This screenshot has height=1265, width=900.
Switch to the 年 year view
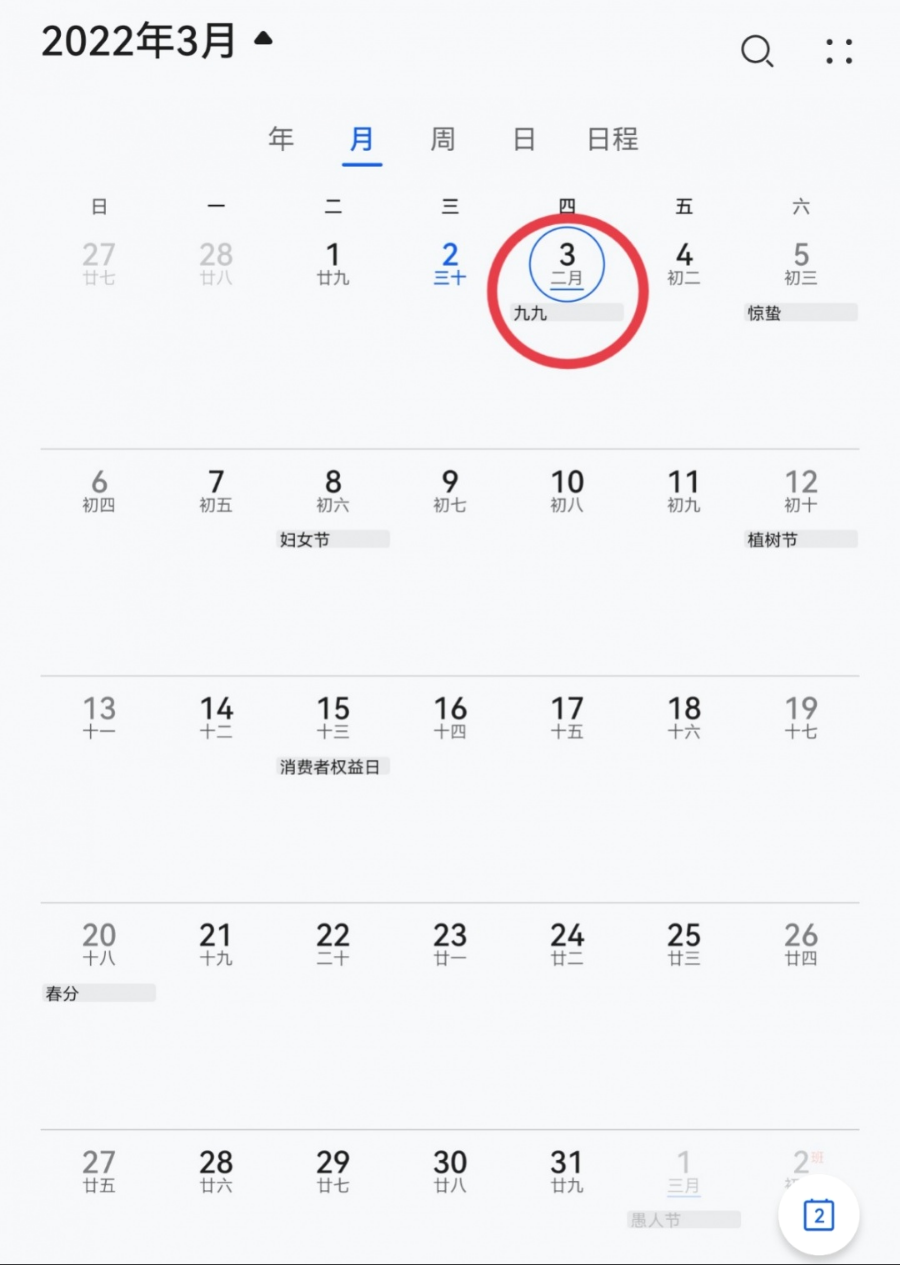[x=281, y=139]
